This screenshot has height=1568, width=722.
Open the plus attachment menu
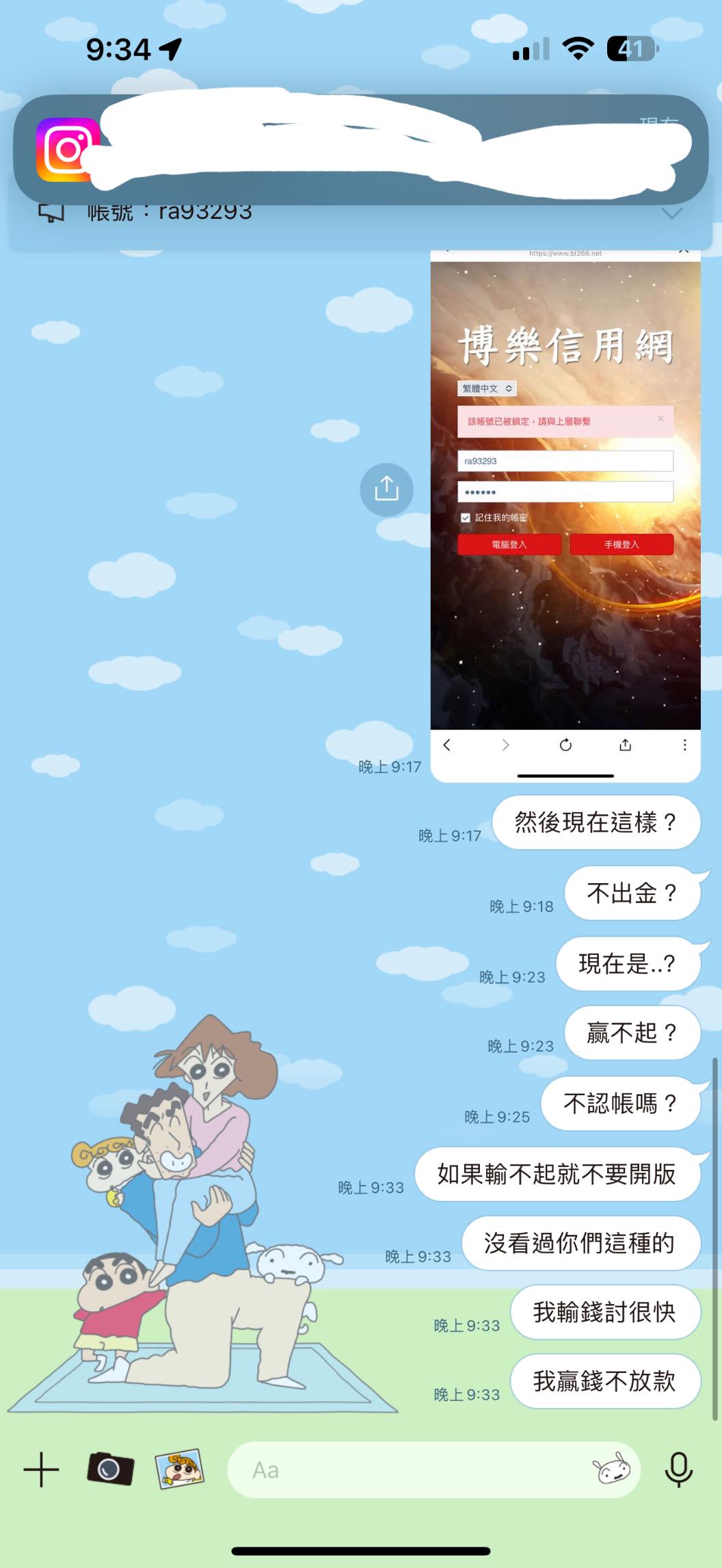click(x=41, y=1469)
